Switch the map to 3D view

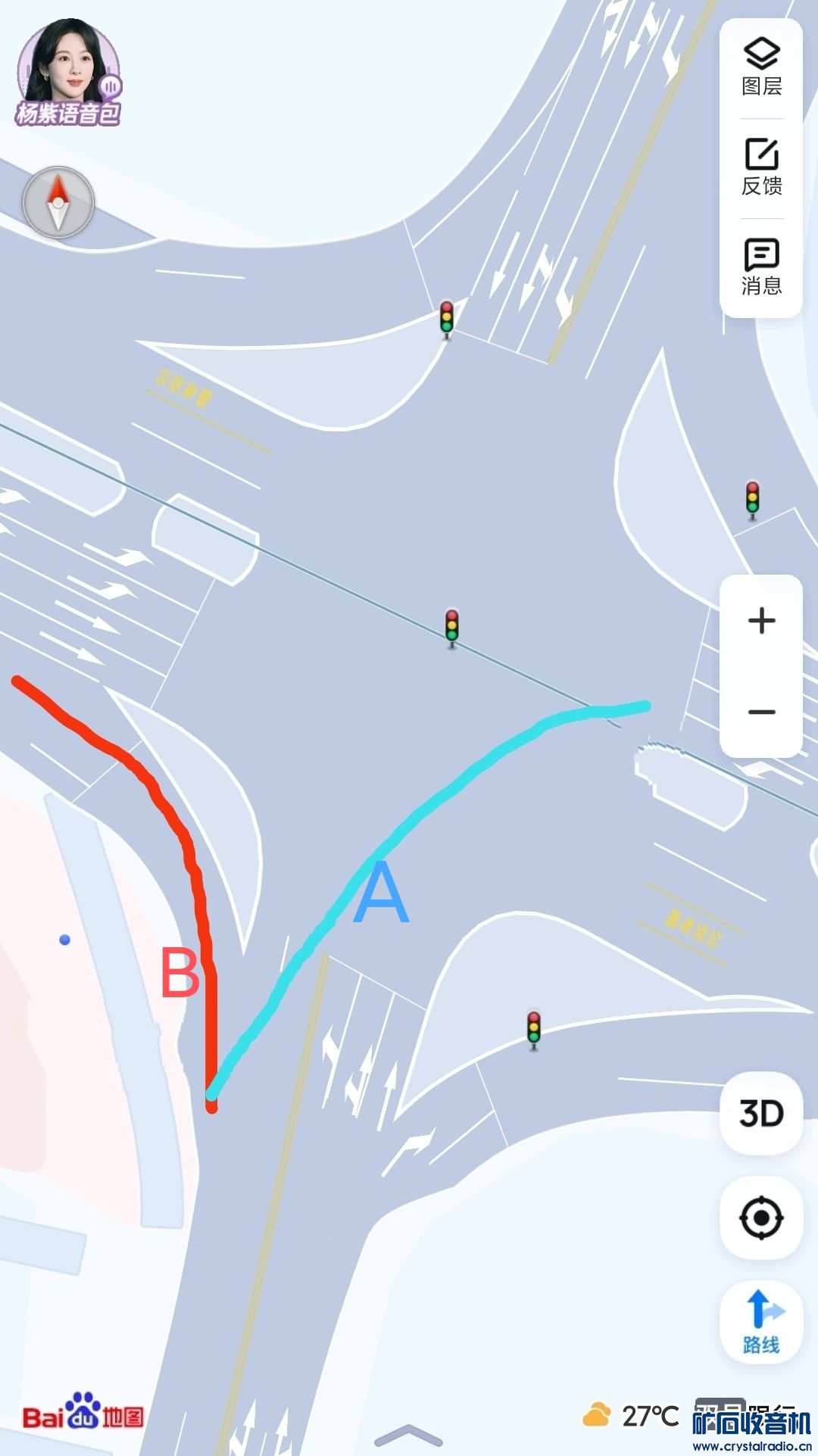(x=761, y=1114)
